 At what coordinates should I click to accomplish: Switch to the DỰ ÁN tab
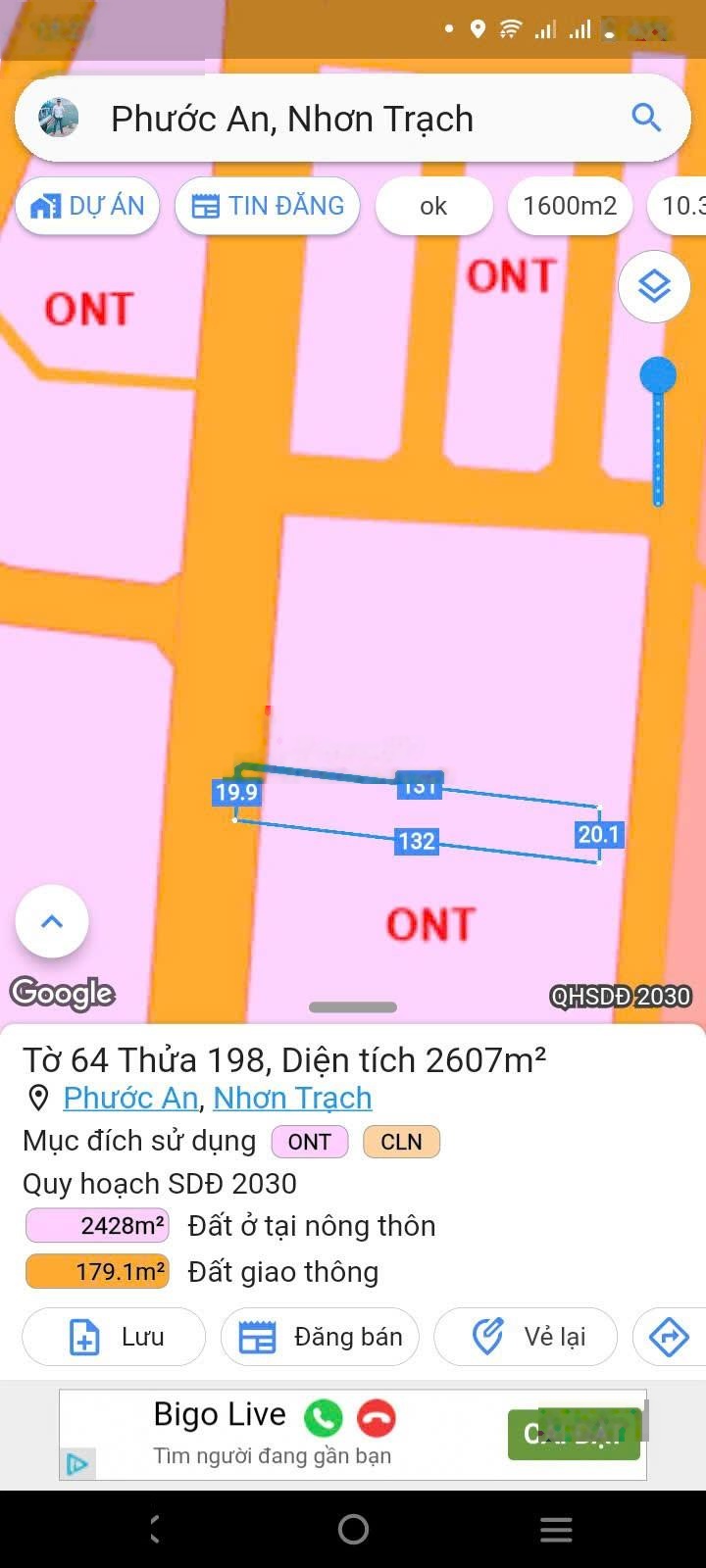pos(87,206)
